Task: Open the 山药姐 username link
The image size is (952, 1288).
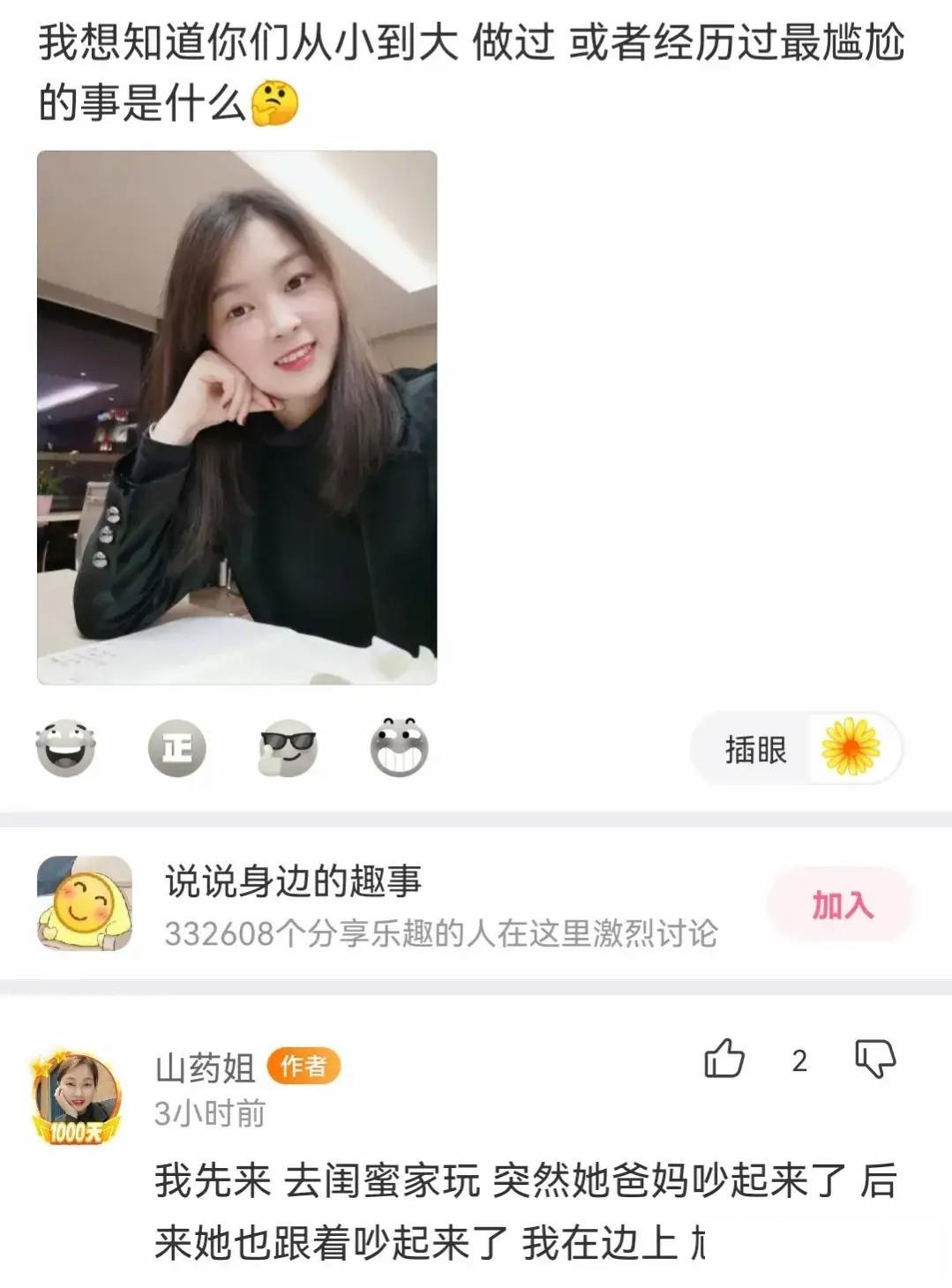Action: coord(205,1067)
